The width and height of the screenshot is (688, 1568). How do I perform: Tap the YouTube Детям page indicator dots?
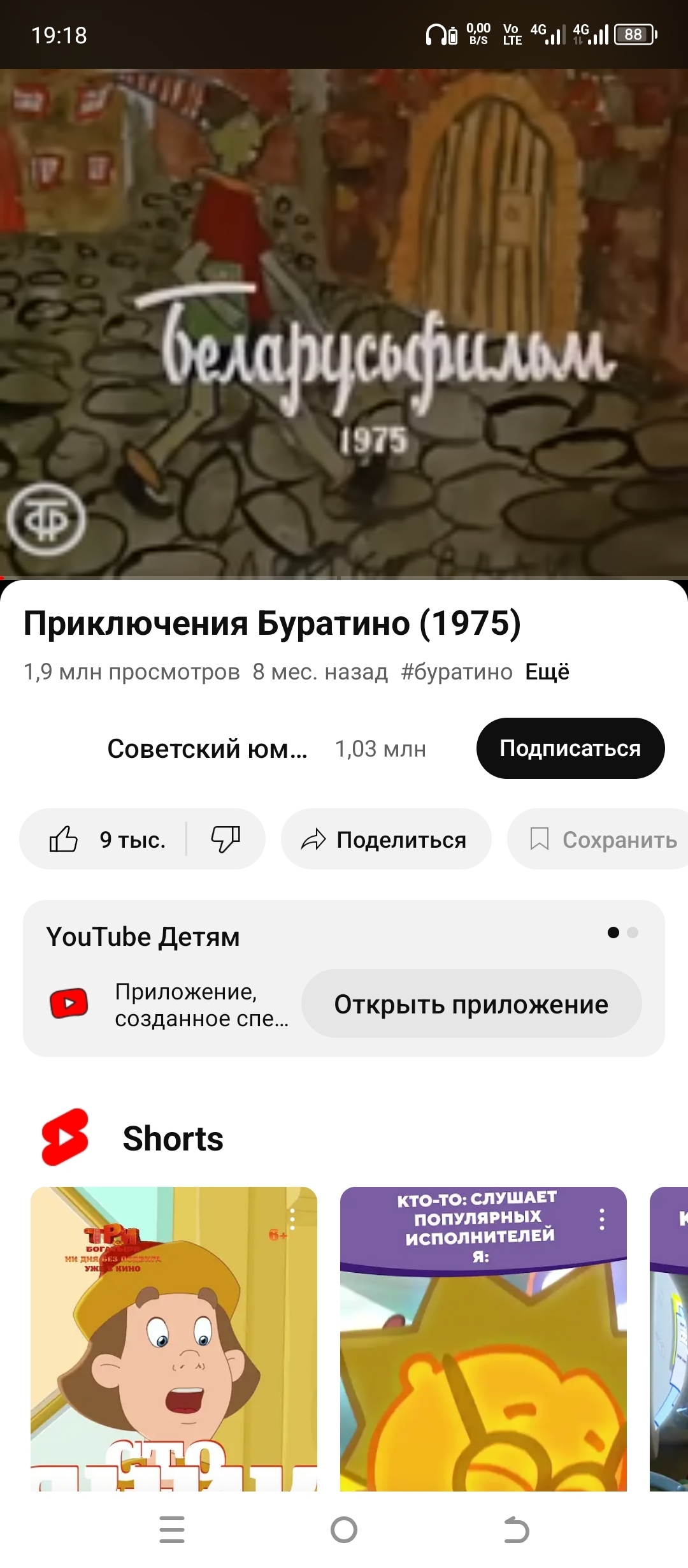tap(622, 933)
